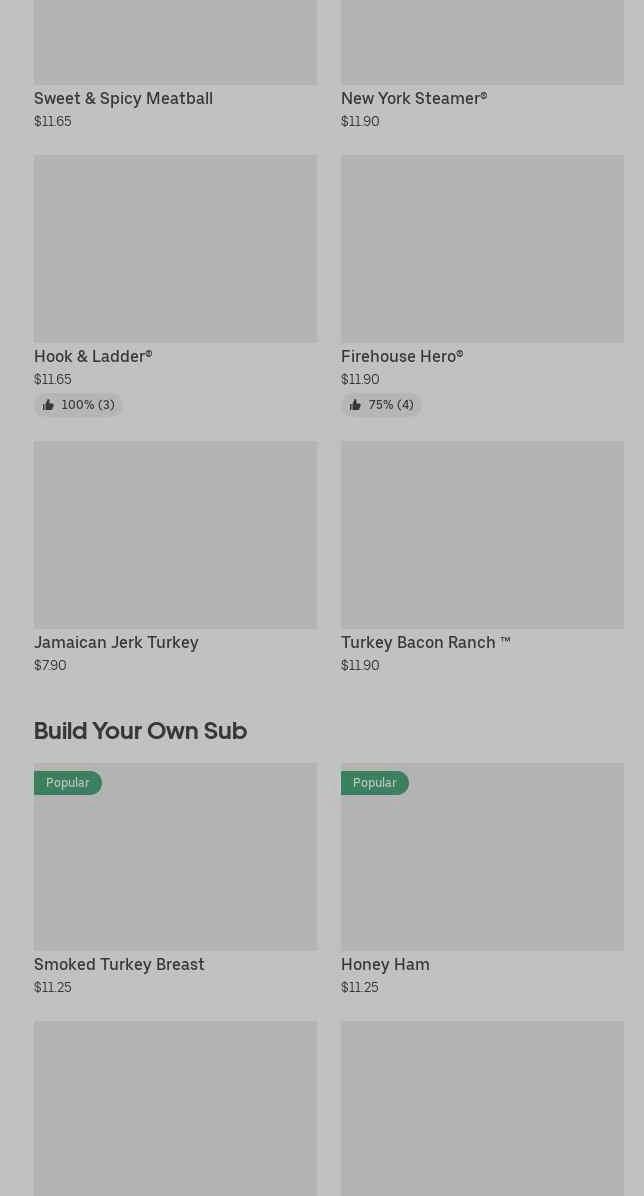This screenshot has width=644, height=1196.
Task: View the Jamaican Jerk Turkey sub
Action: (x=175, y=558)
